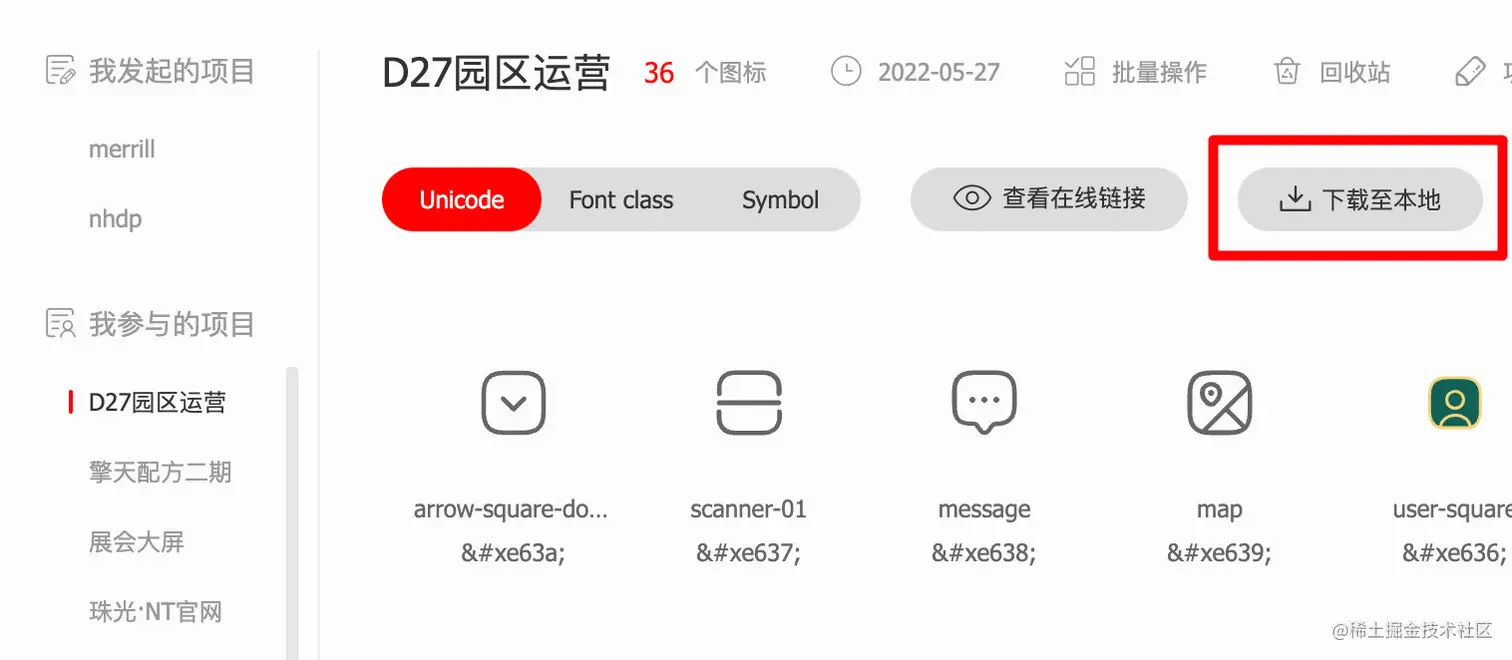Open the merrill project
The width and height of the screenshot is (1512, 660).
[x=122, y=149]
